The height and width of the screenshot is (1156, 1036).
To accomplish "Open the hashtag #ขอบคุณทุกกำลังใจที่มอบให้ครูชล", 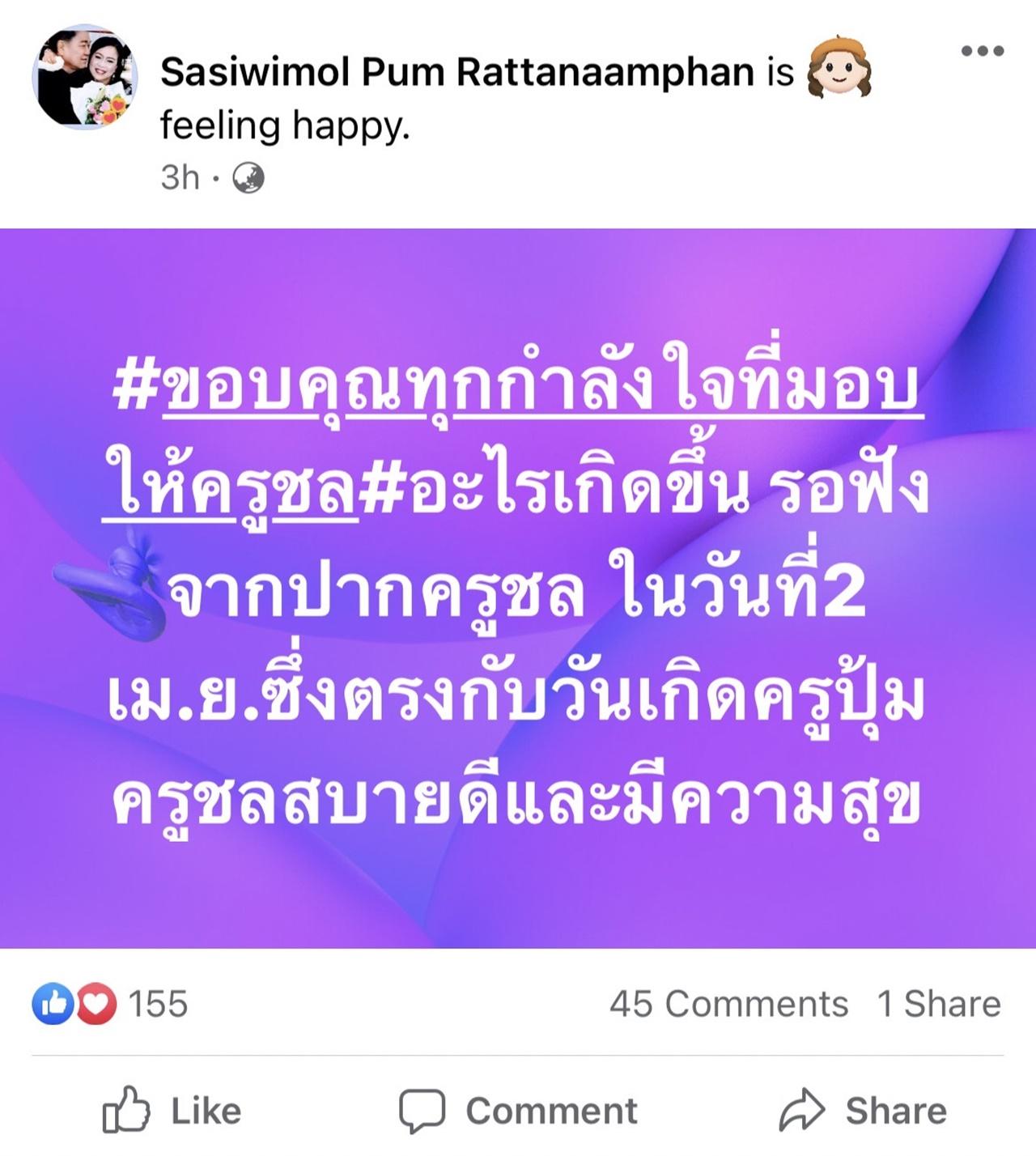I will (516, 390).
